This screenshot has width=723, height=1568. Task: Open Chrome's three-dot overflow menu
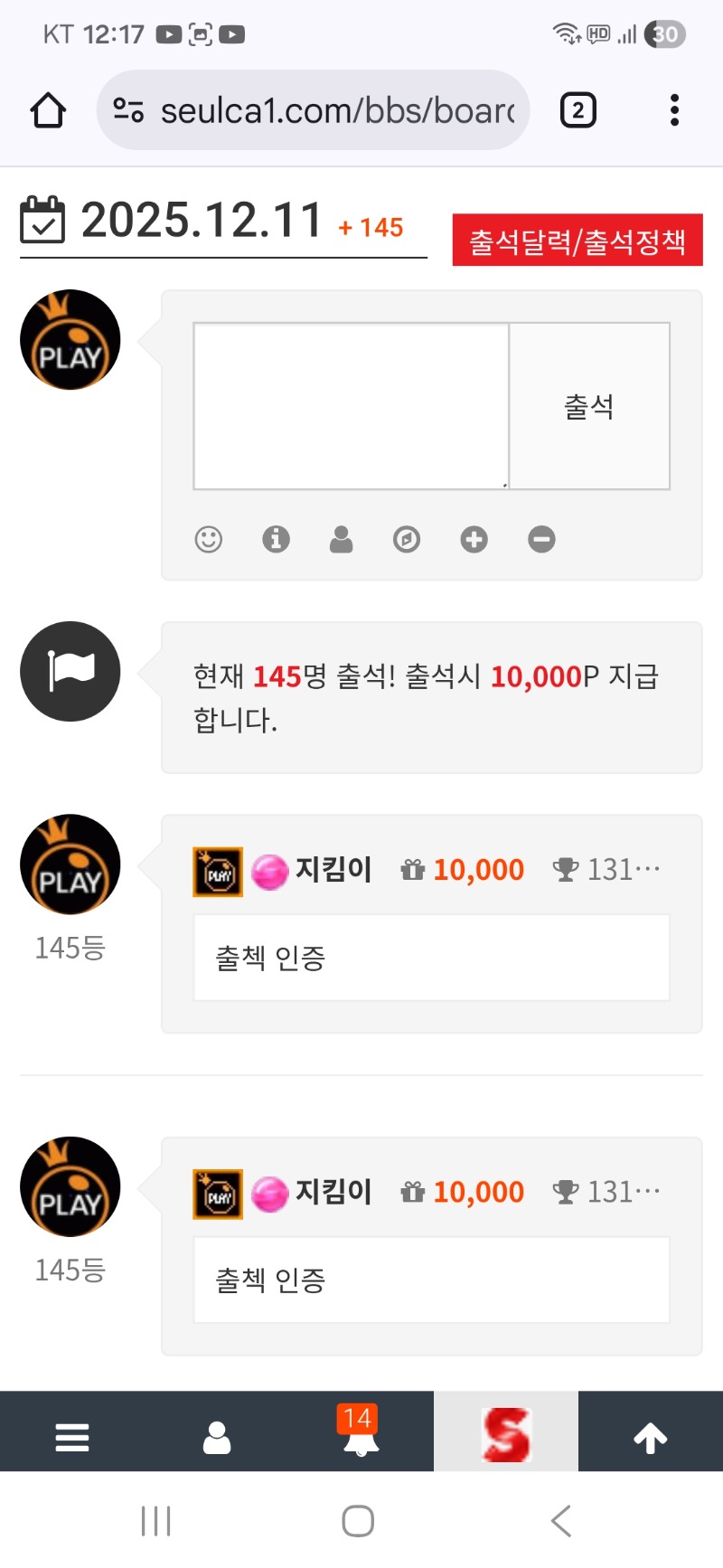[674, 109]
